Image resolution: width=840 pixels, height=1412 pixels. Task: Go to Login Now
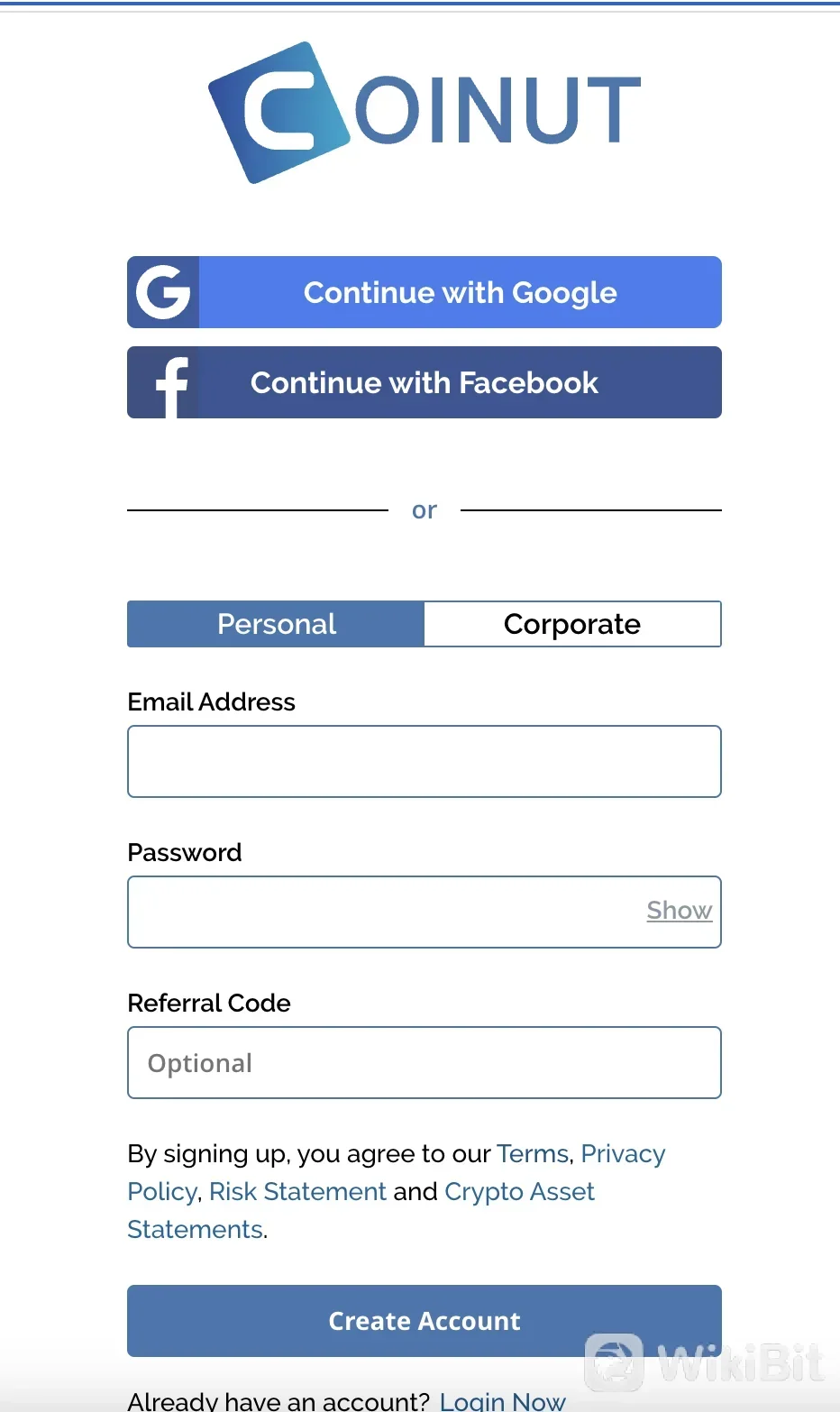(502, 1400)
